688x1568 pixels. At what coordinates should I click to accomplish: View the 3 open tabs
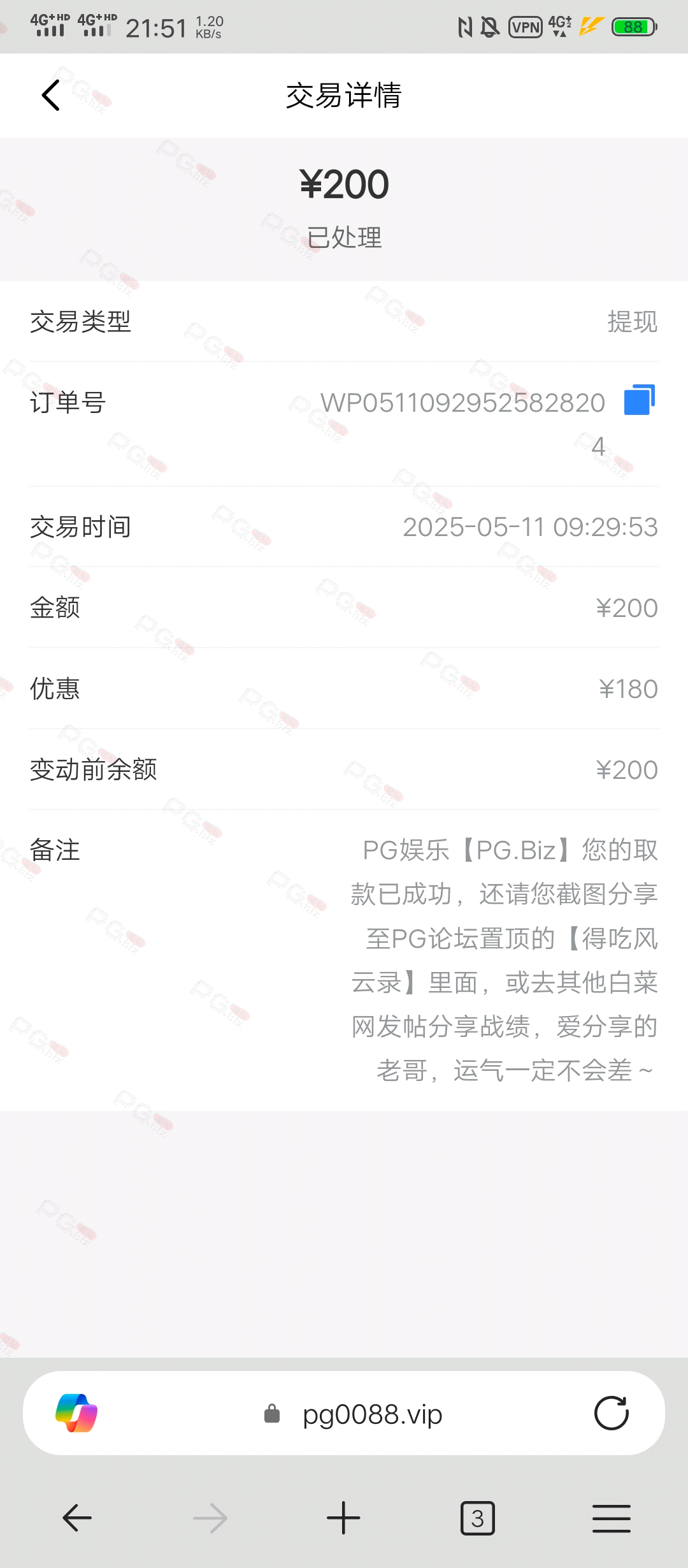[x=477, y=1518]
